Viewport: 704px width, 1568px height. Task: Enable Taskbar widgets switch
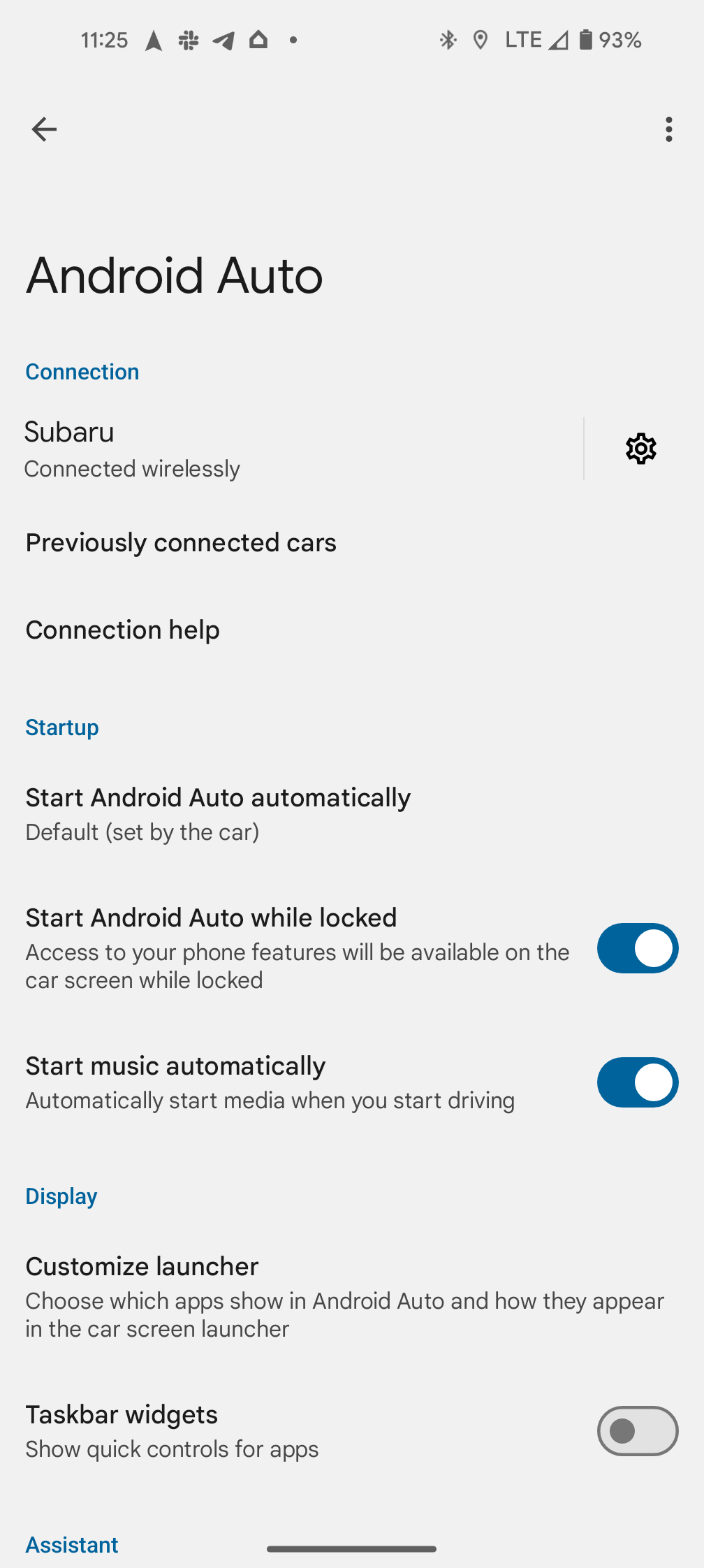point(638,1431)
